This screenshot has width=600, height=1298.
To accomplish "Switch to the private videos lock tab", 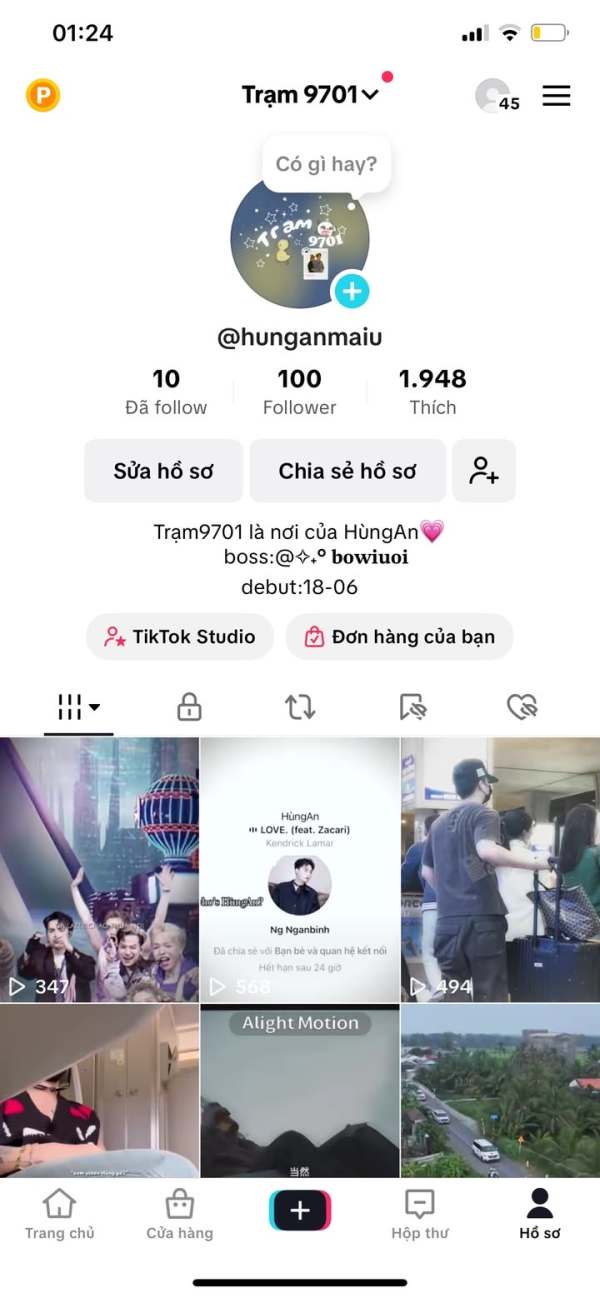I will click(x=189, y=708).
